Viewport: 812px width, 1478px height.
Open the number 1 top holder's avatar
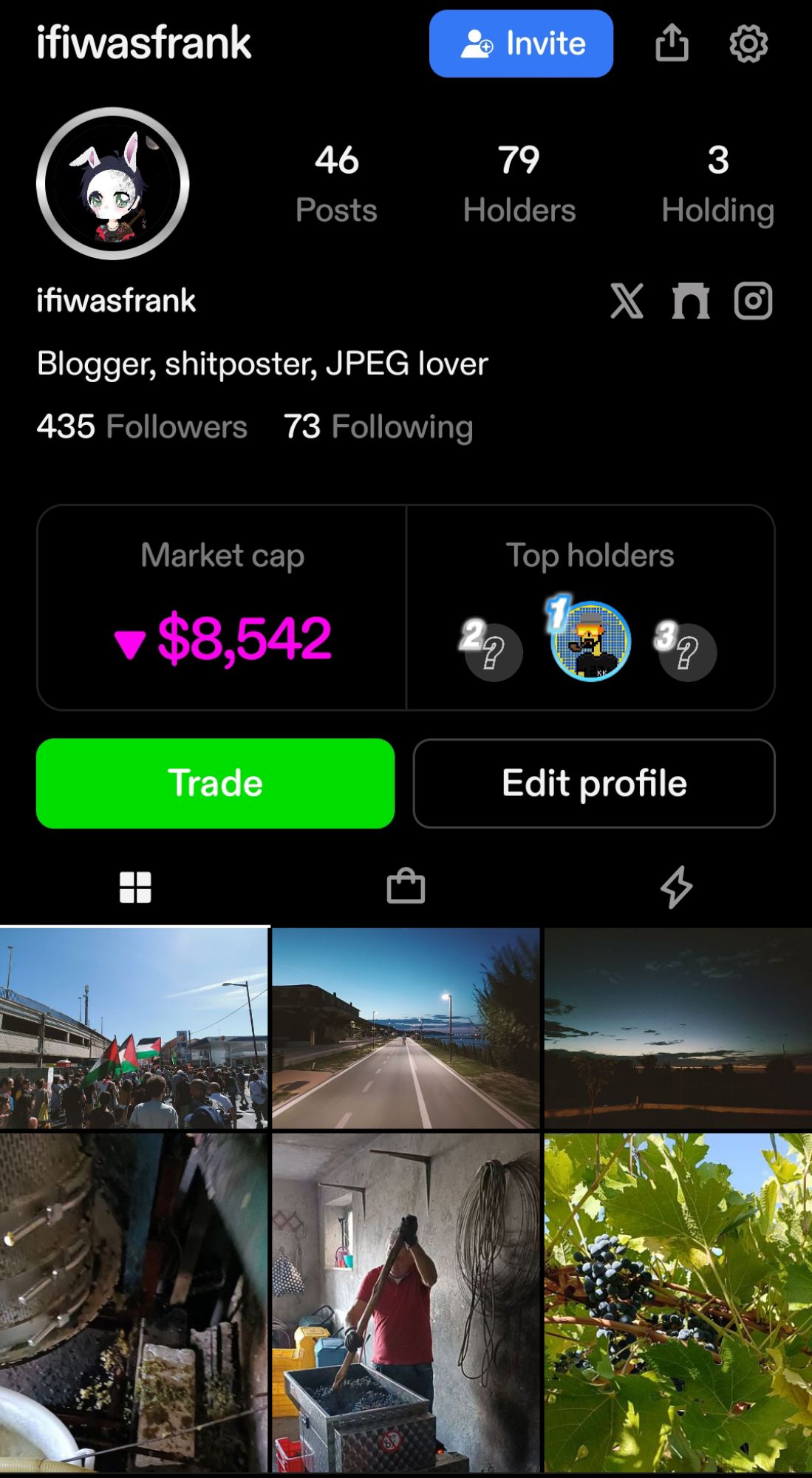(x=590, y=641)
